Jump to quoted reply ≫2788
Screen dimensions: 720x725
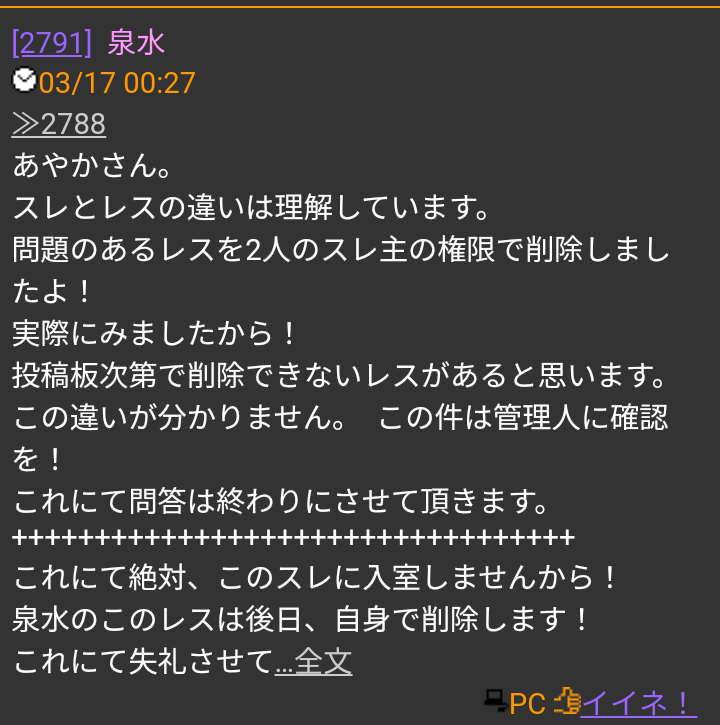click(59, 124)
